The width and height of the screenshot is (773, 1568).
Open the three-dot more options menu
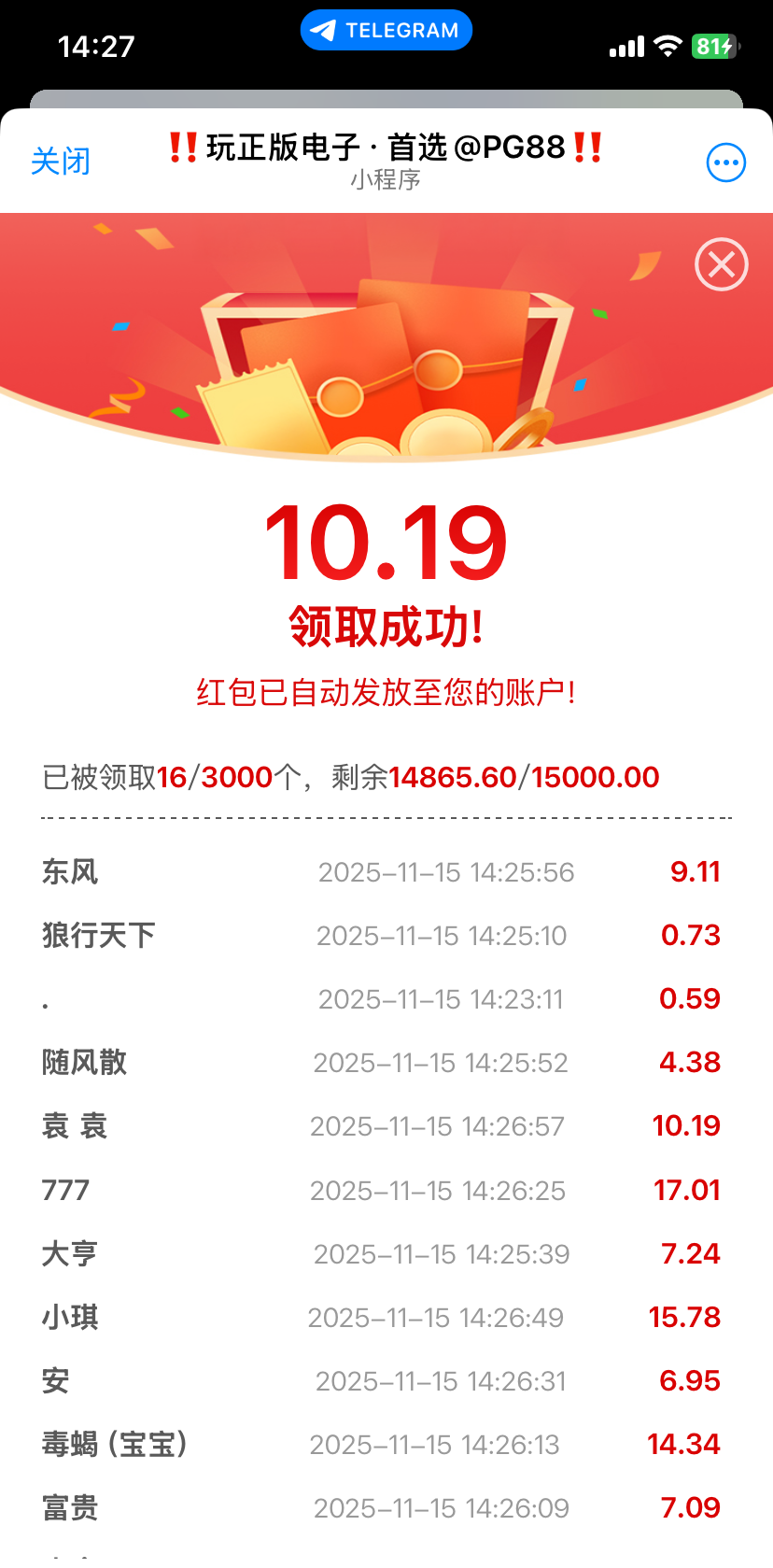pos(725,162)
